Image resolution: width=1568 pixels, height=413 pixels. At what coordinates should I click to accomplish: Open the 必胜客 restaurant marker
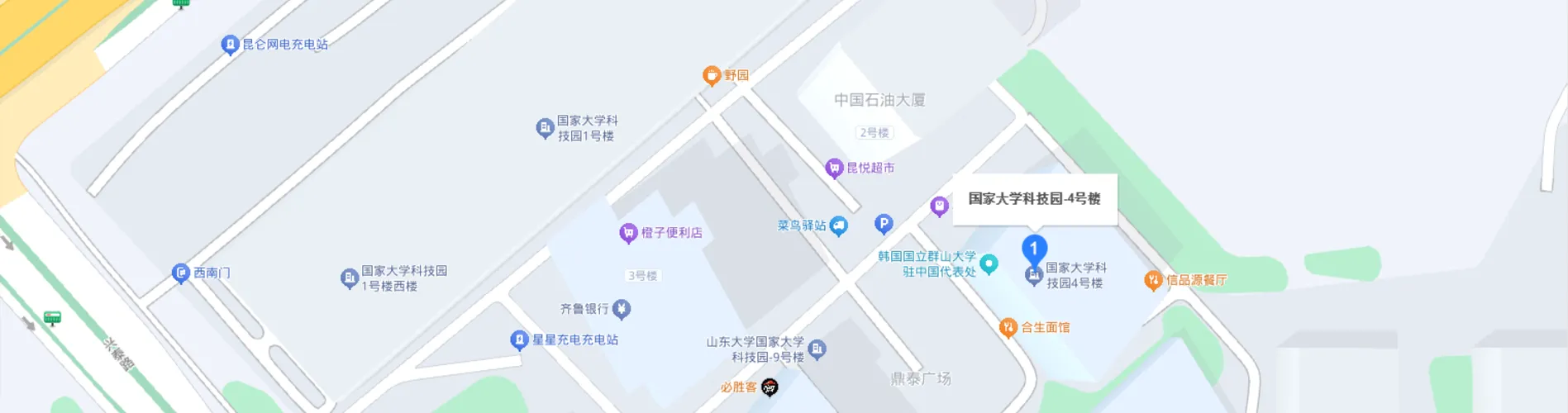tap(770, 387)
